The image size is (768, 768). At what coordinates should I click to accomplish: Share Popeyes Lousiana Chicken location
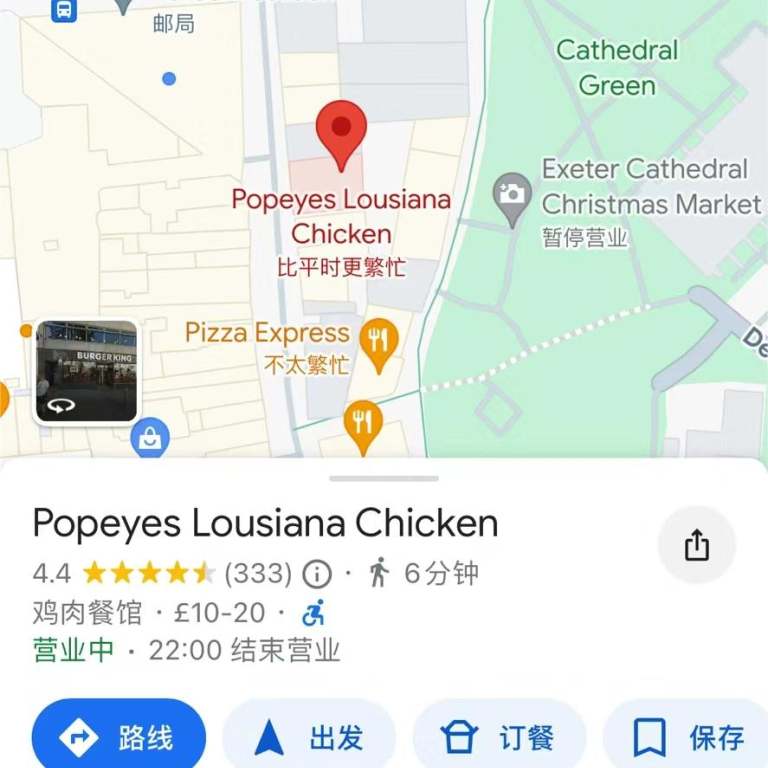click(x=697, y=545)
